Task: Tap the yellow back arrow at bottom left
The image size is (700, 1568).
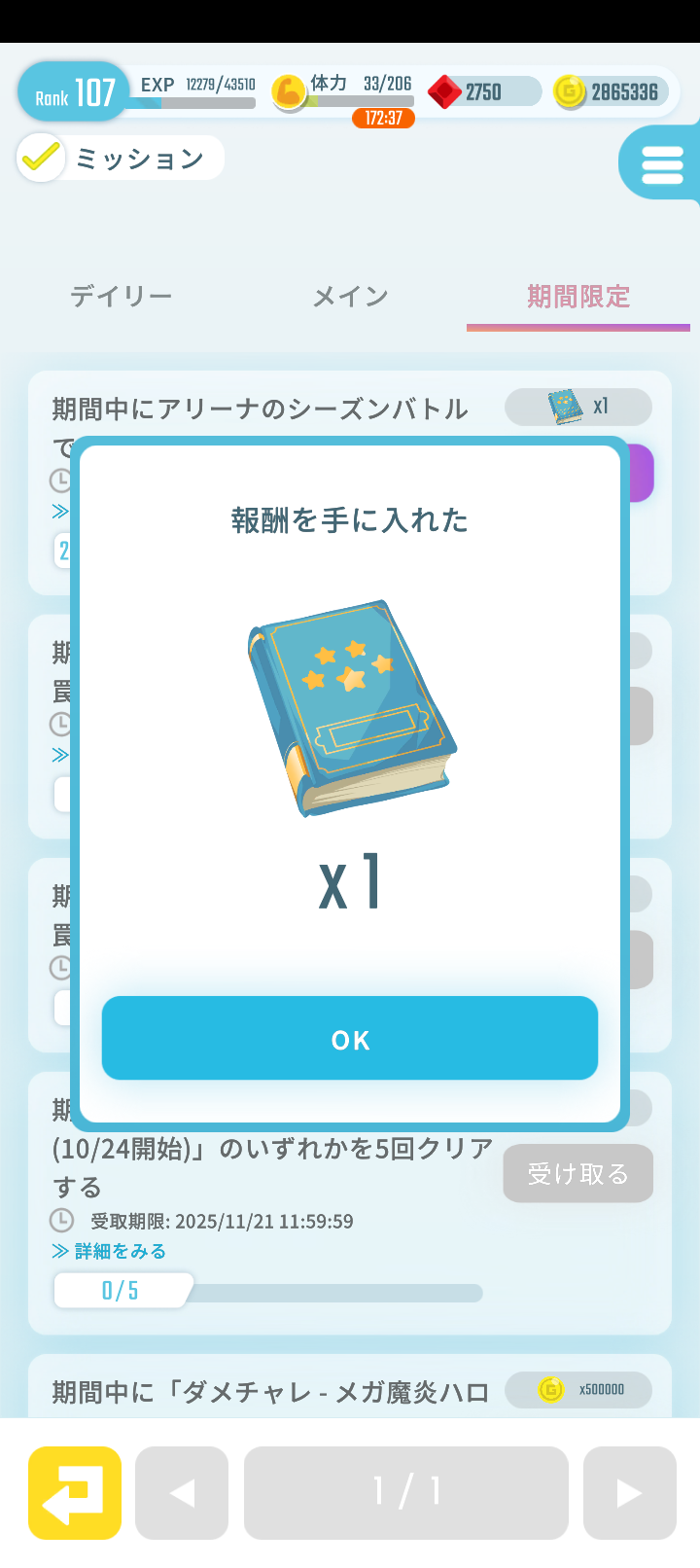Action: point(74,1492)
